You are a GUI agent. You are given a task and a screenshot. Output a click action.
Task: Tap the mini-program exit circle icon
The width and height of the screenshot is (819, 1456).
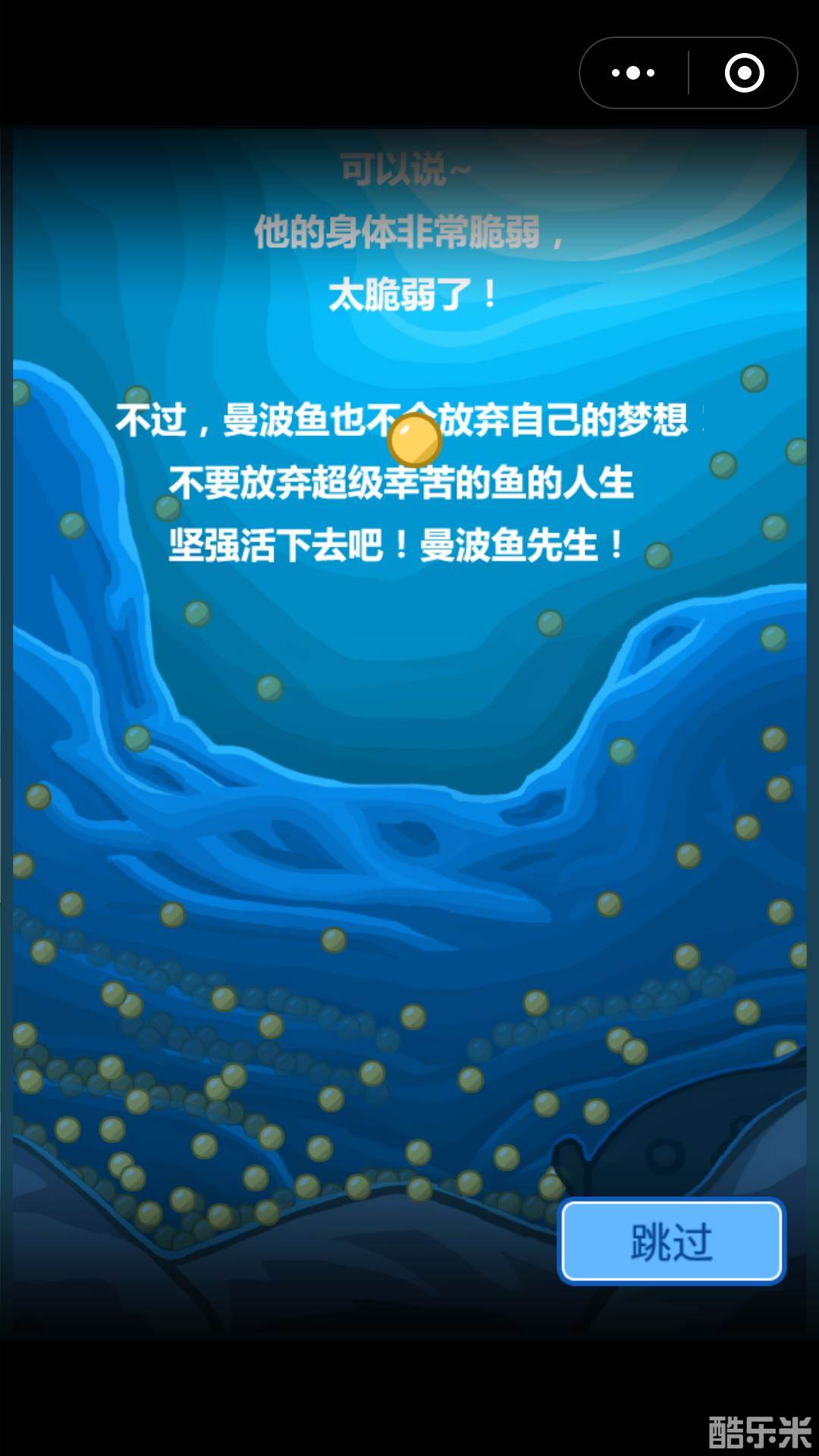click(744, 72)
